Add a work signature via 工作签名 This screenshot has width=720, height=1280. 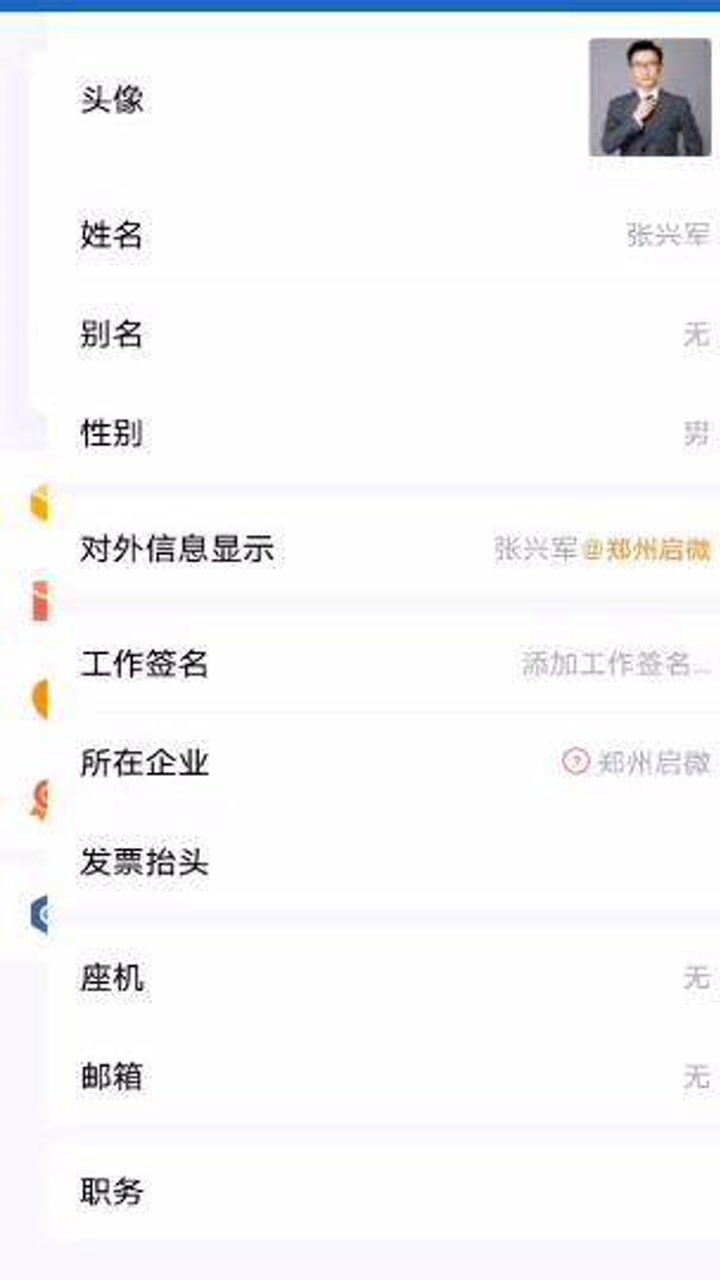(x=384, y=664)
